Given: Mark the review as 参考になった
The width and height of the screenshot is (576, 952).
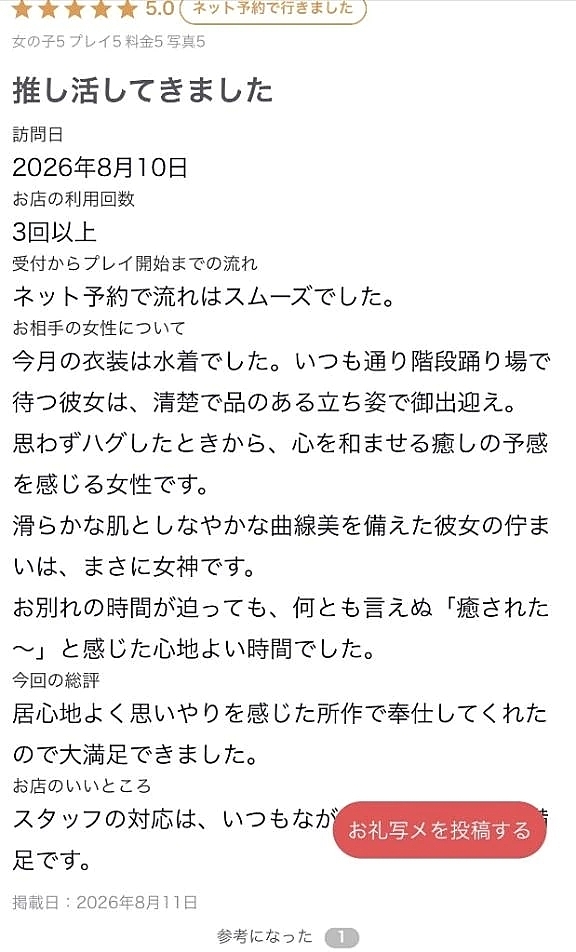Looking at the screenshot, I should point(288,936).
